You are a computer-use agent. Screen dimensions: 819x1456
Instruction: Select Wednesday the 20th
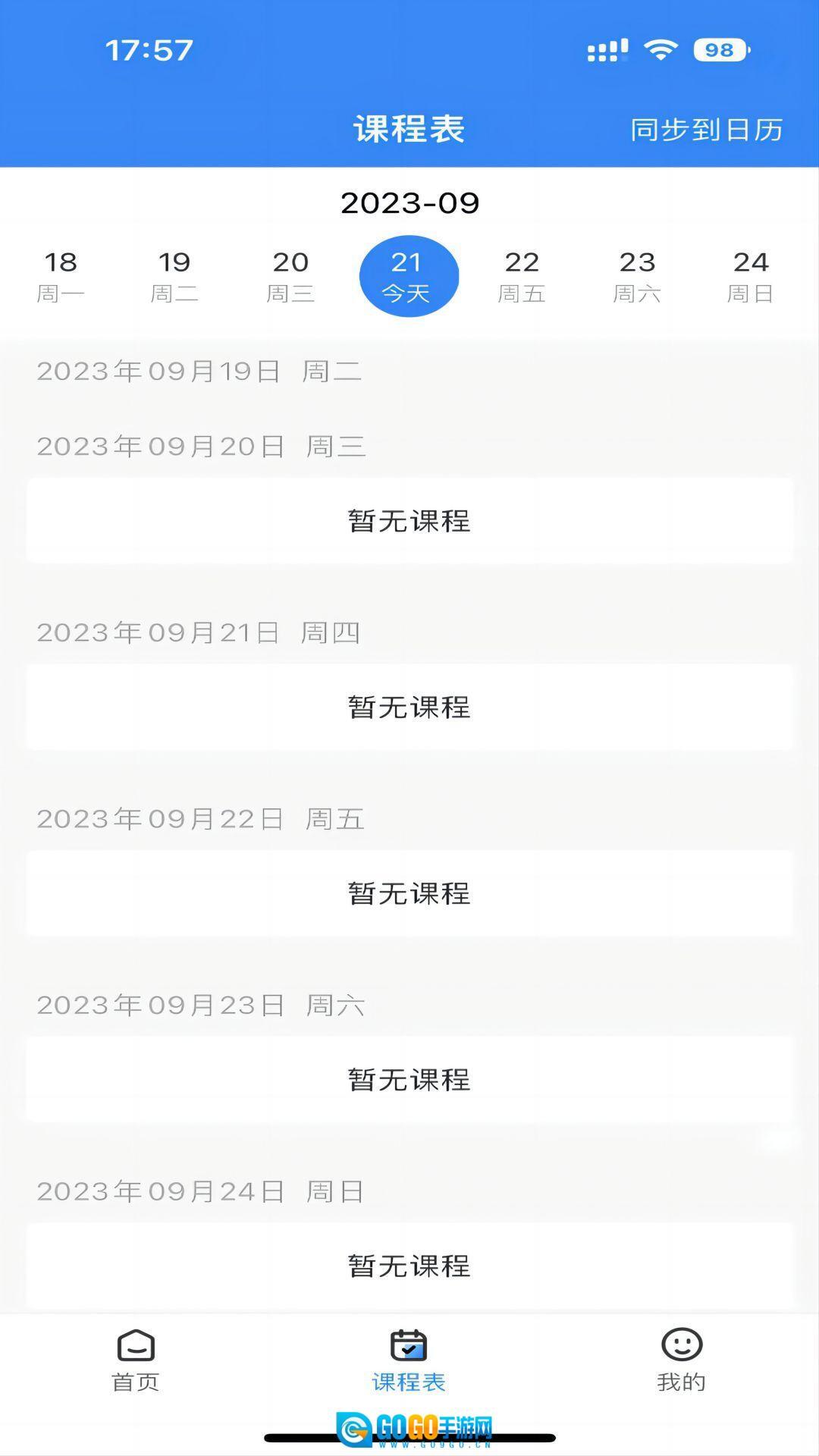290,277
